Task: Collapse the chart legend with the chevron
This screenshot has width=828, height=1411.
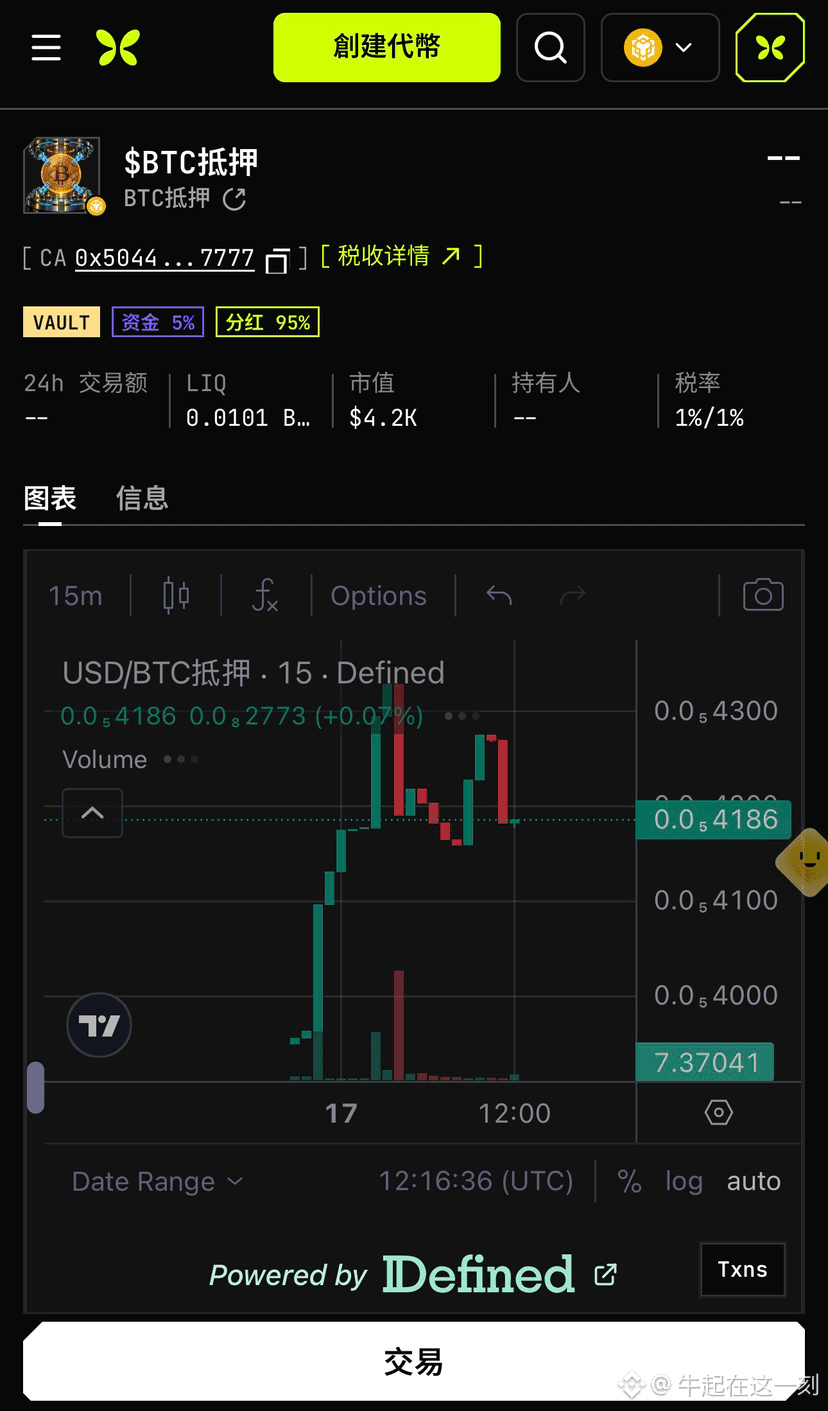Action: 92,813
